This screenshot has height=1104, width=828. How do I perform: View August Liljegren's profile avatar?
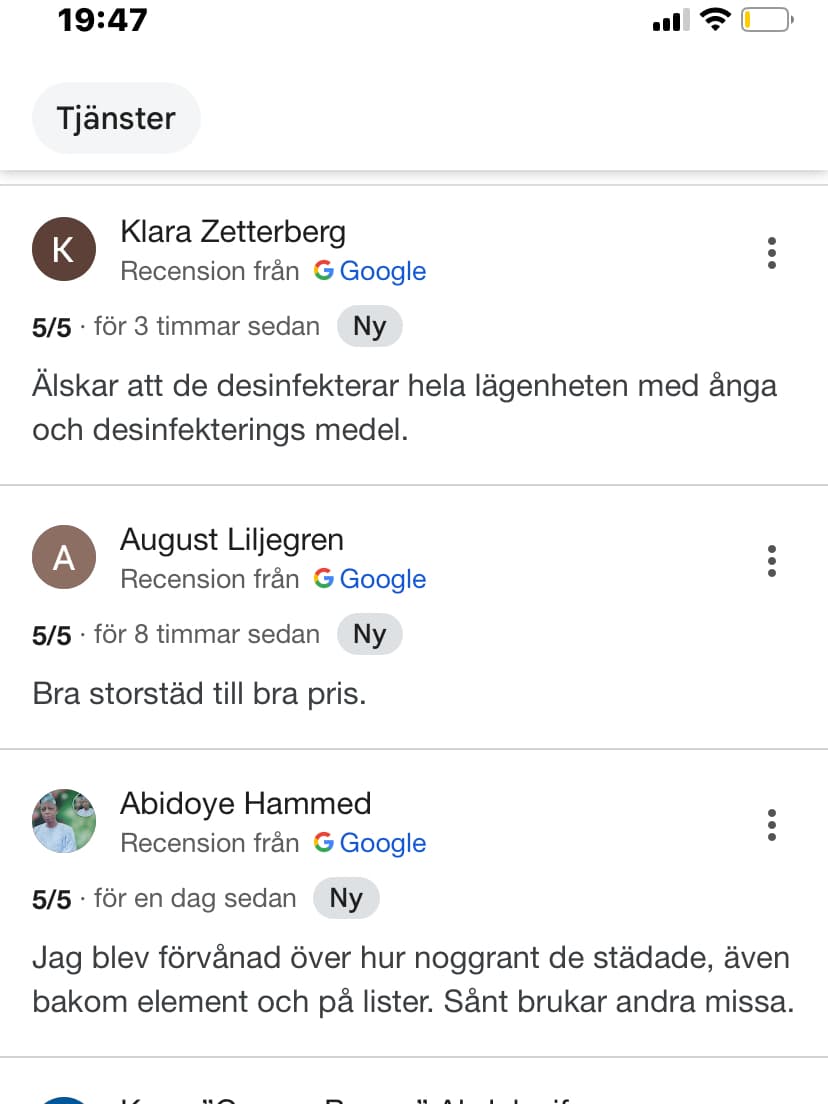tap(64, 558)
